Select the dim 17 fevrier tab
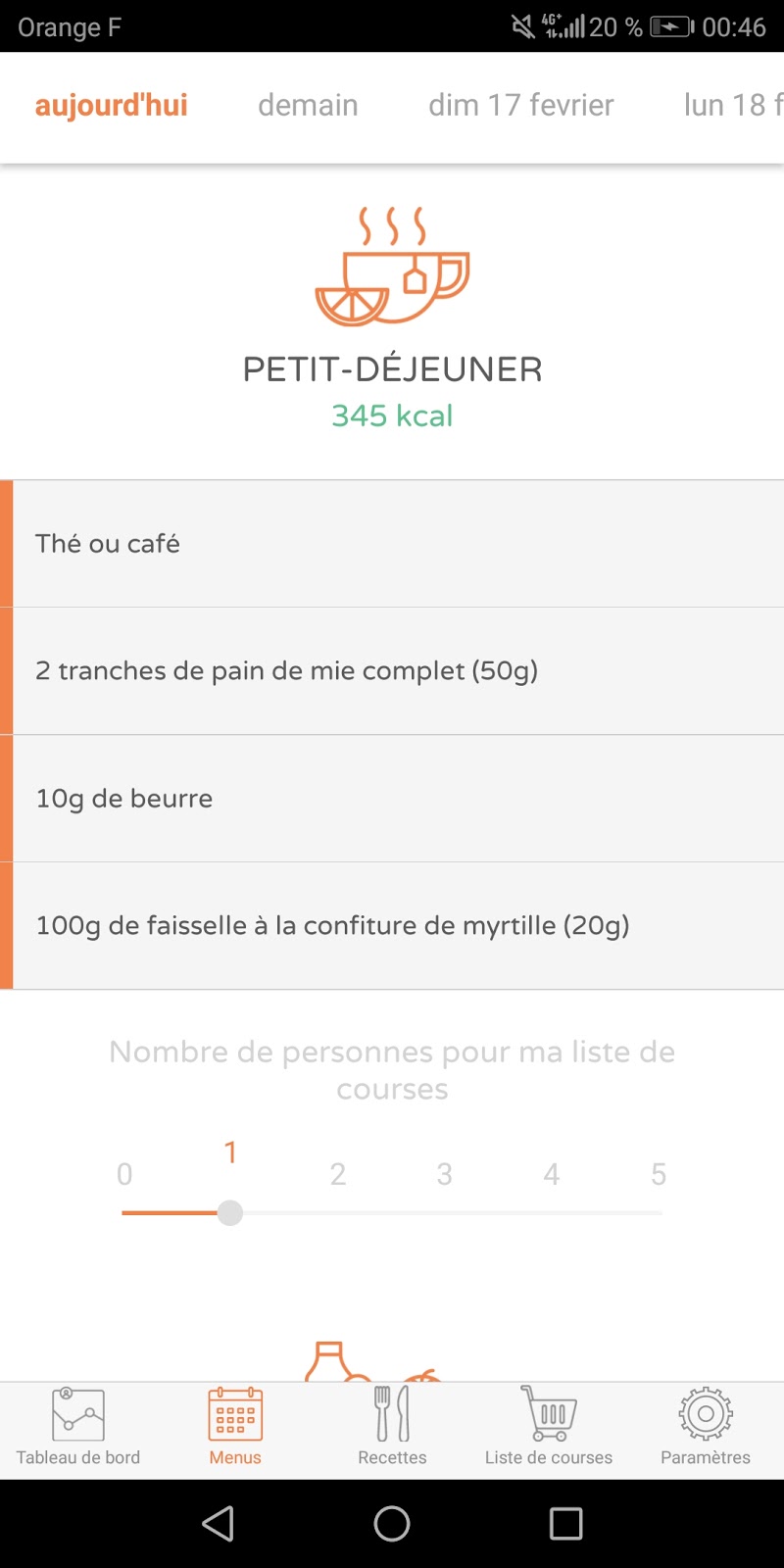Screen dimensions: 784x1568 click(x=520, y=106)
